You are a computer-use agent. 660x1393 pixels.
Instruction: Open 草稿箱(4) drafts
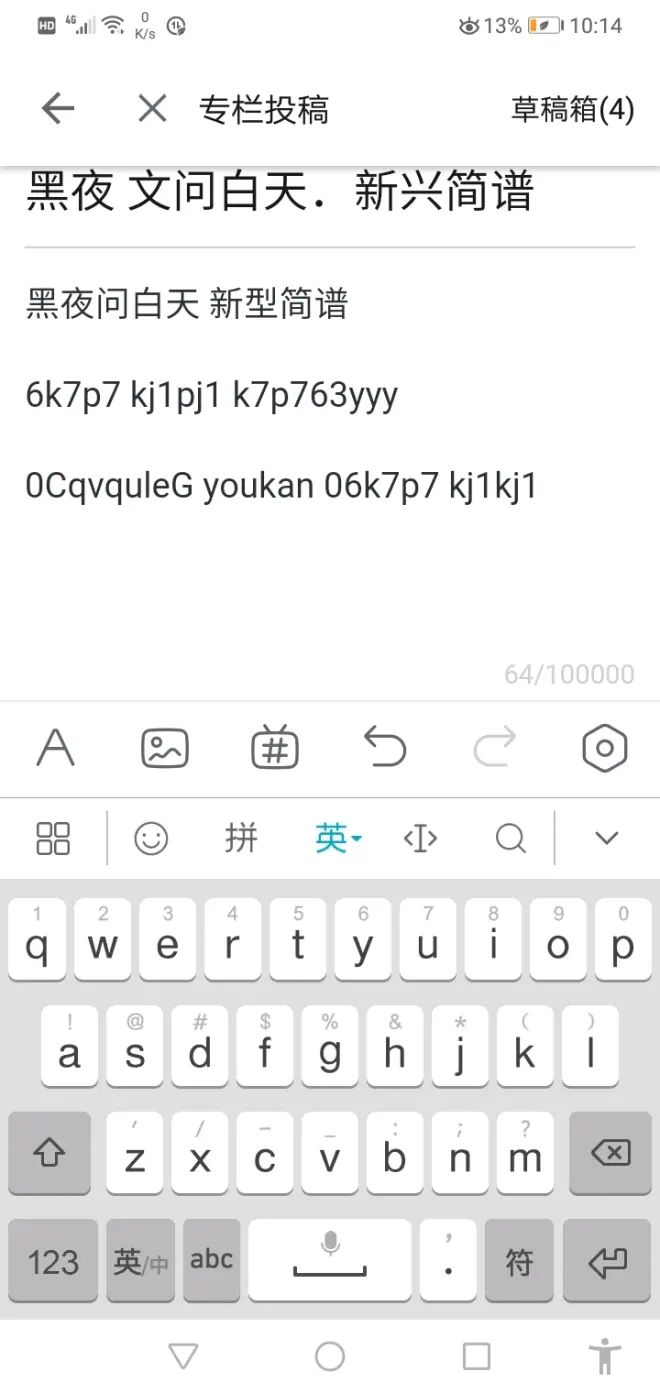572,109
